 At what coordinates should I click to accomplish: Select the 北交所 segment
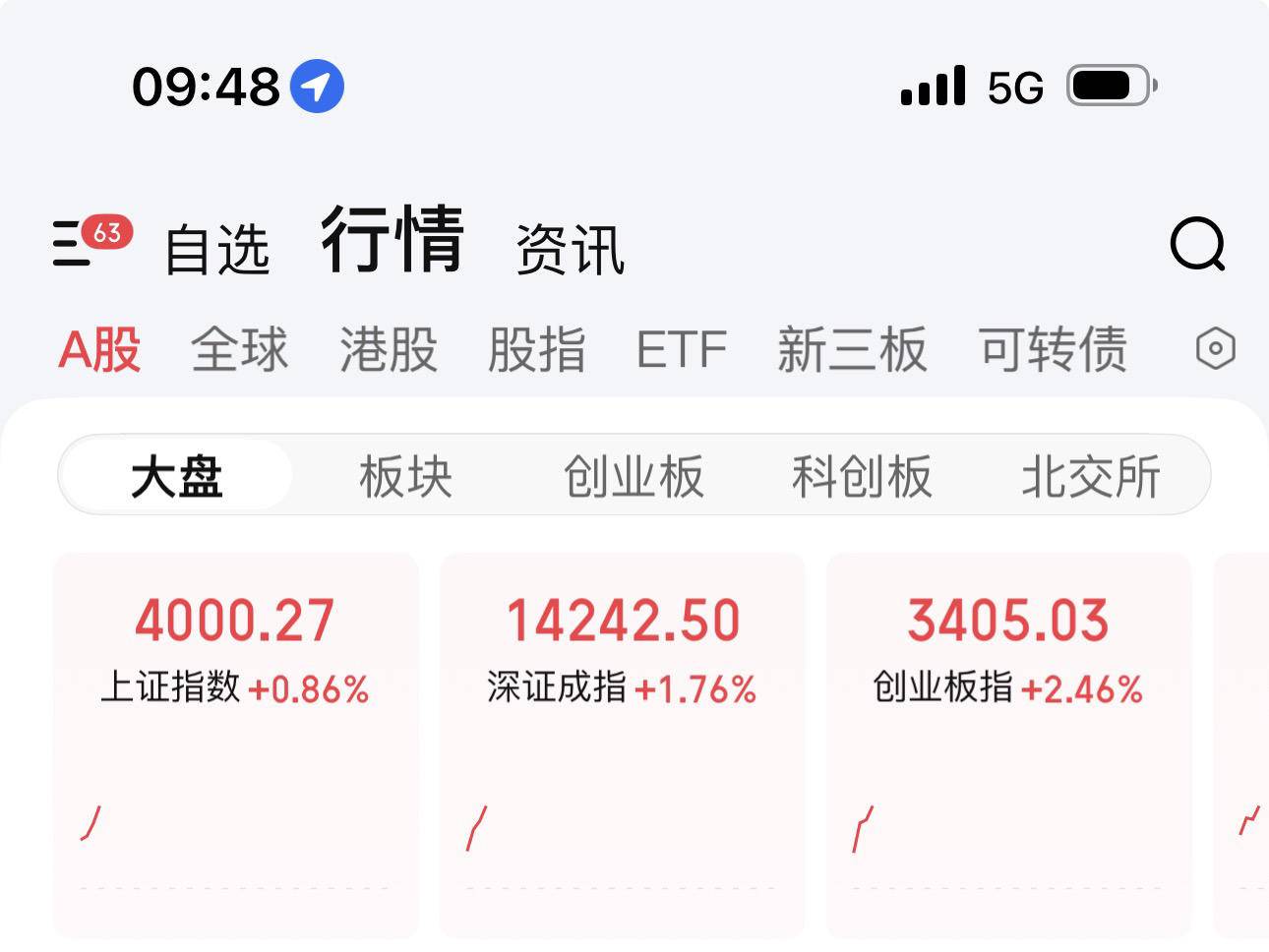[1091, 477]
